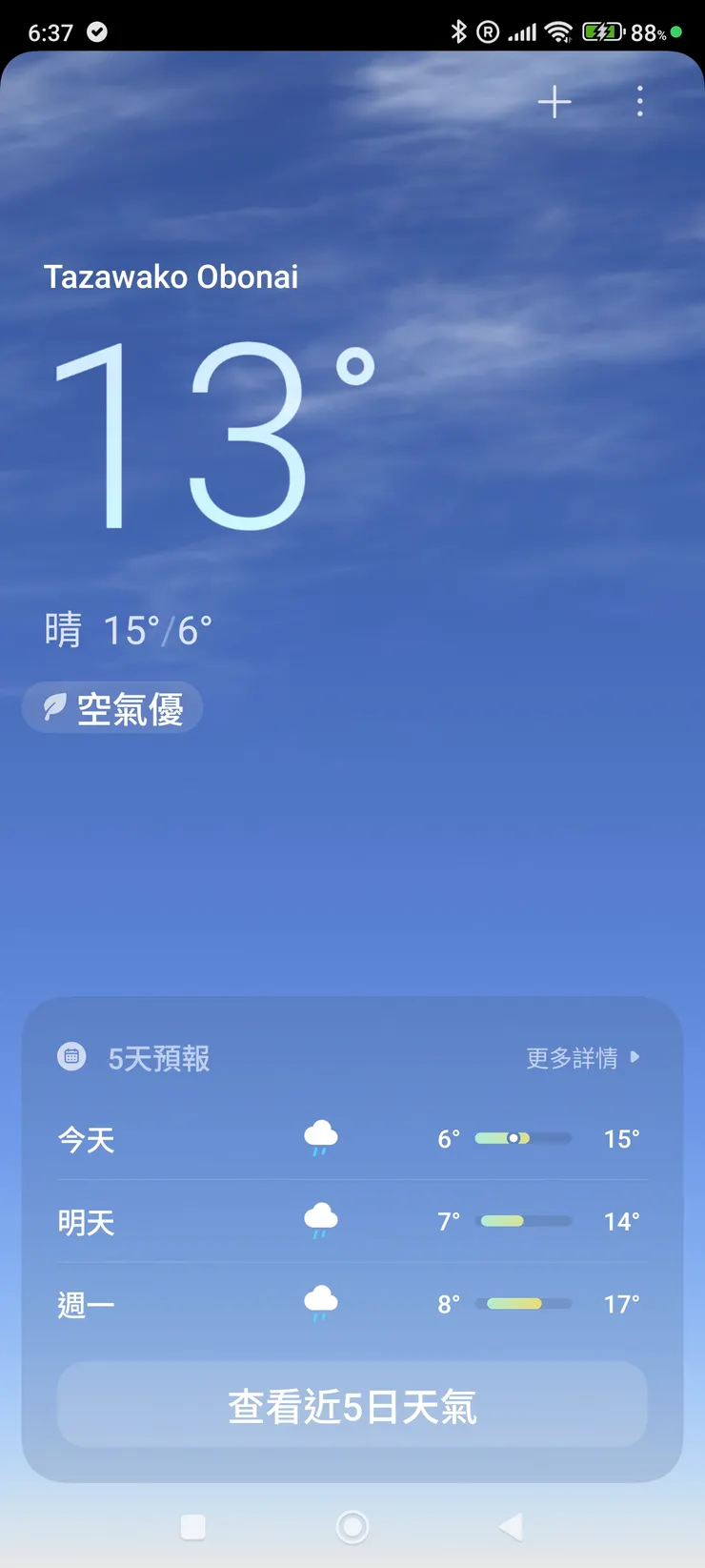Viewport: 705px width, 1568px height.
Task: Tap the 空氣優 air quality chip
Action: tap(111, 707)
